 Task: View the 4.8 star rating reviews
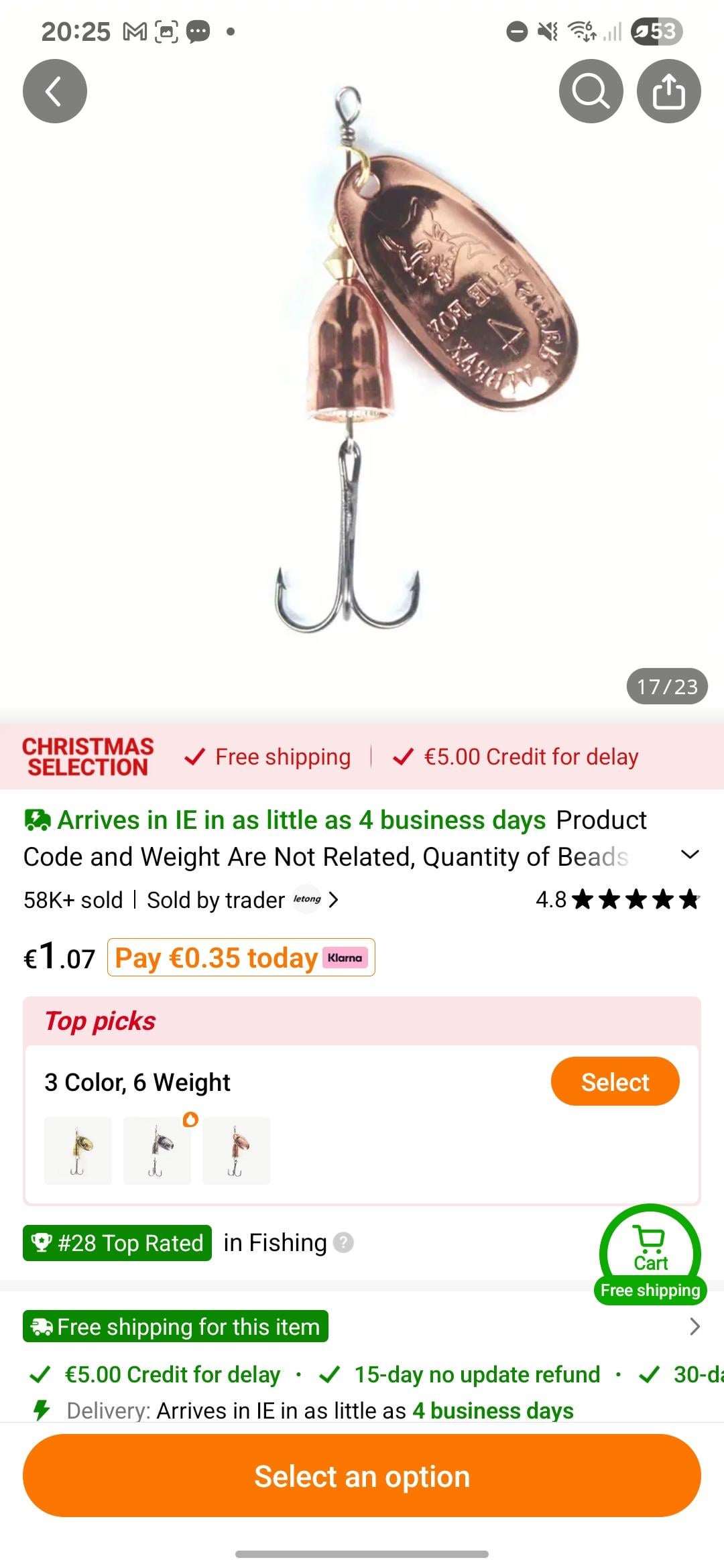point(617,899)
